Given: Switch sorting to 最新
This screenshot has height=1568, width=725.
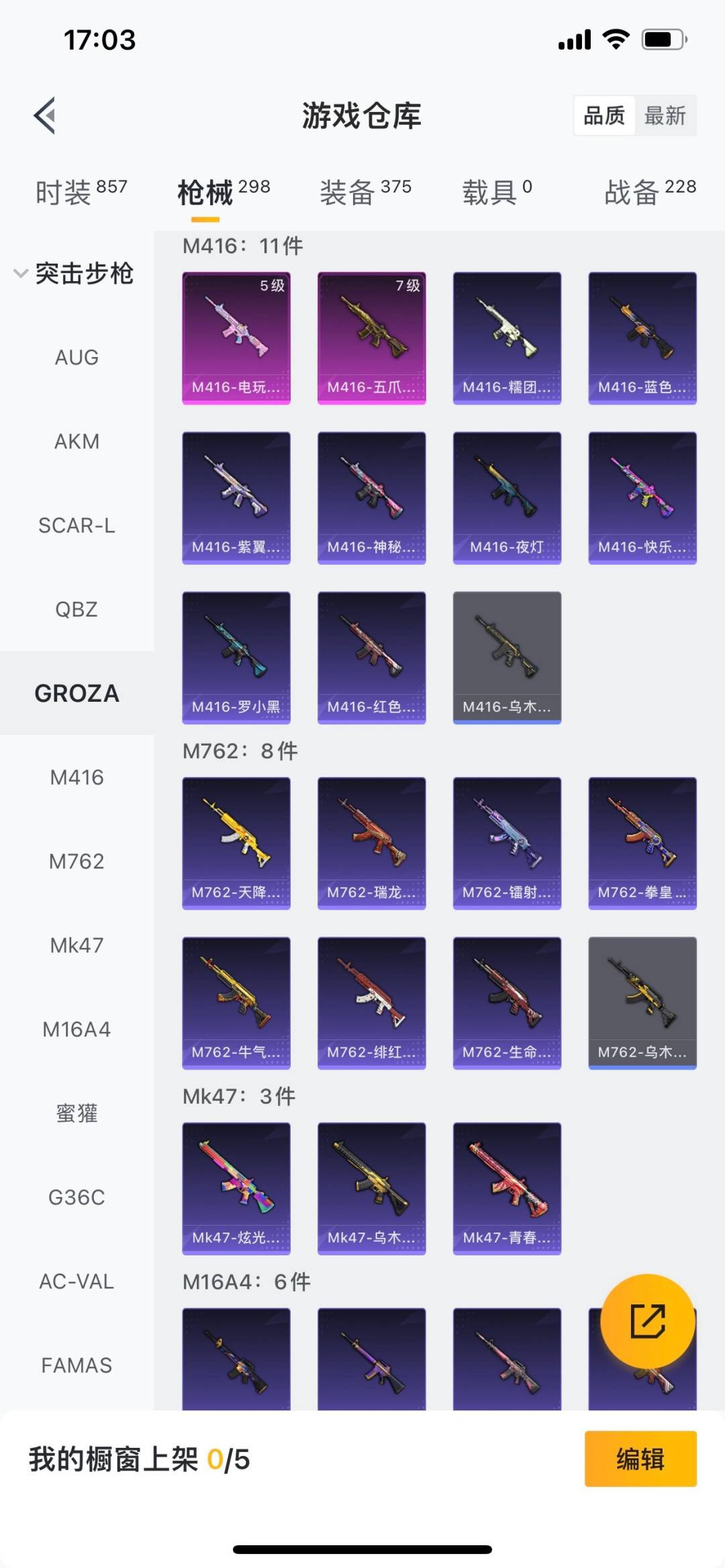Looking at the screenshot, I should (665, 116).
